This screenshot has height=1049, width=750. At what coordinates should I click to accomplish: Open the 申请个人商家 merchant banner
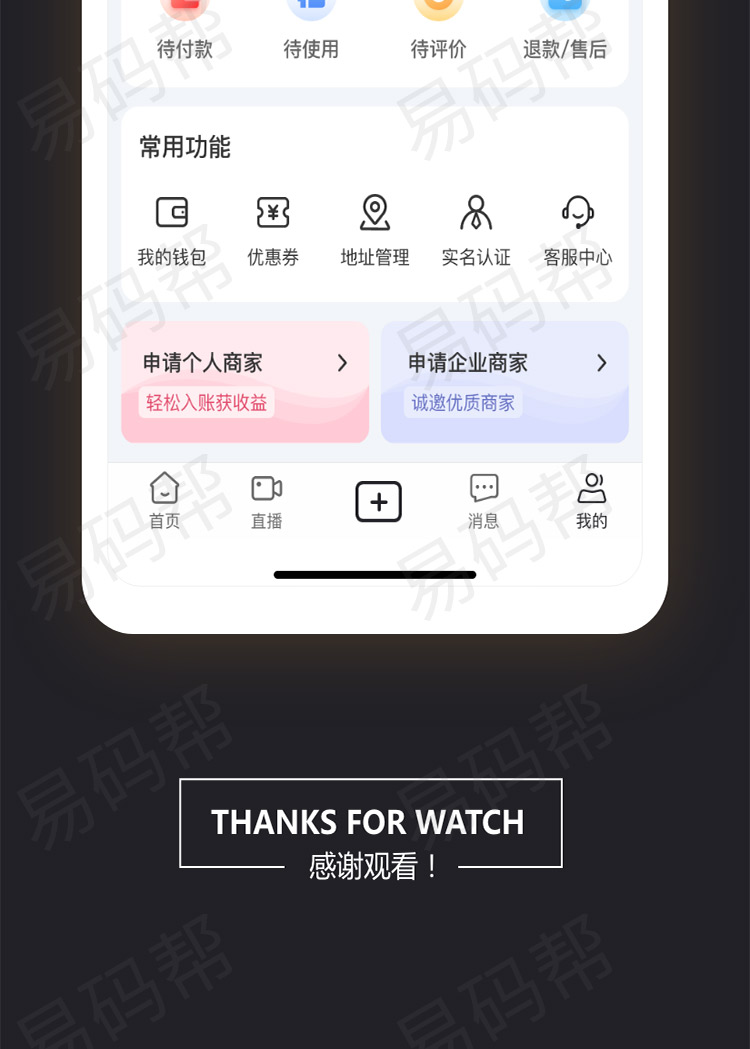[x=245, y=381]
